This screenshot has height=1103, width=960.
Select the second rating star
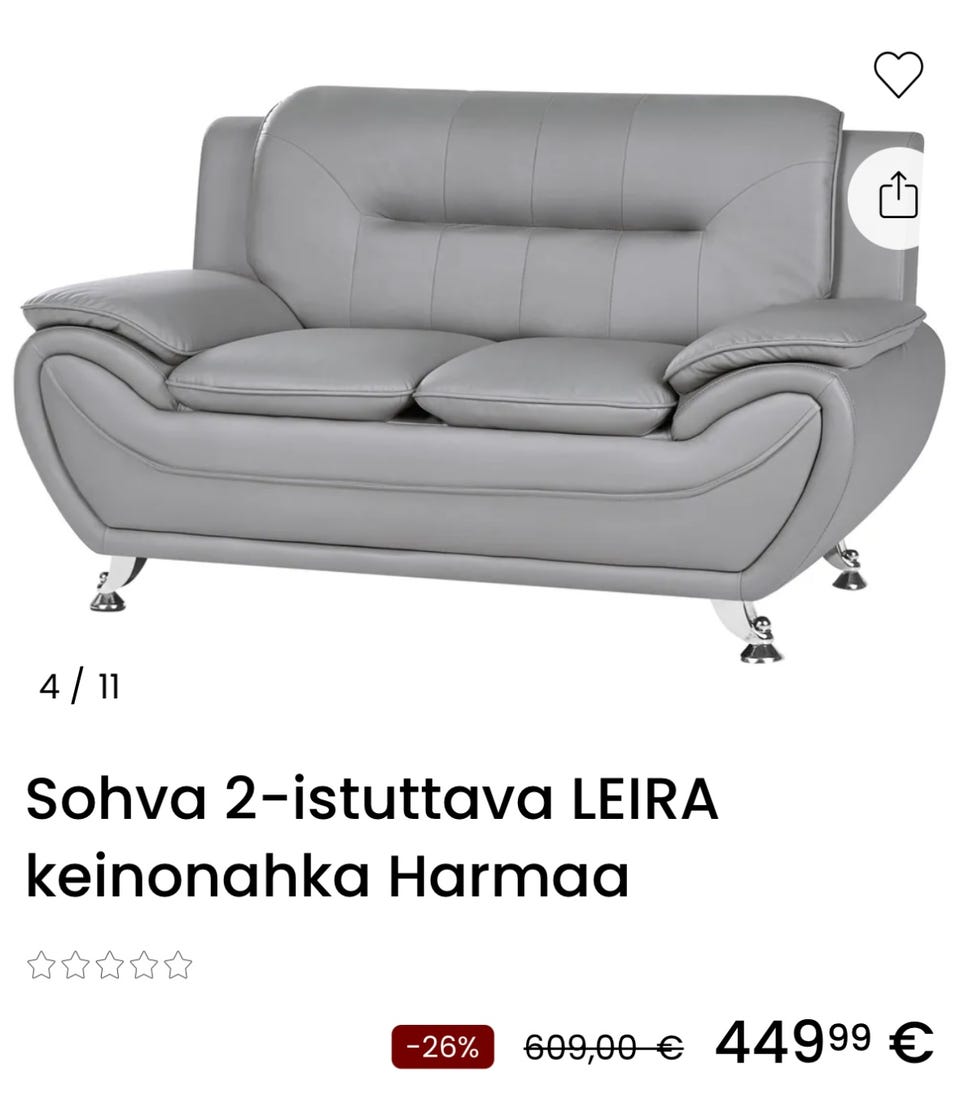(x=77, y=963)
